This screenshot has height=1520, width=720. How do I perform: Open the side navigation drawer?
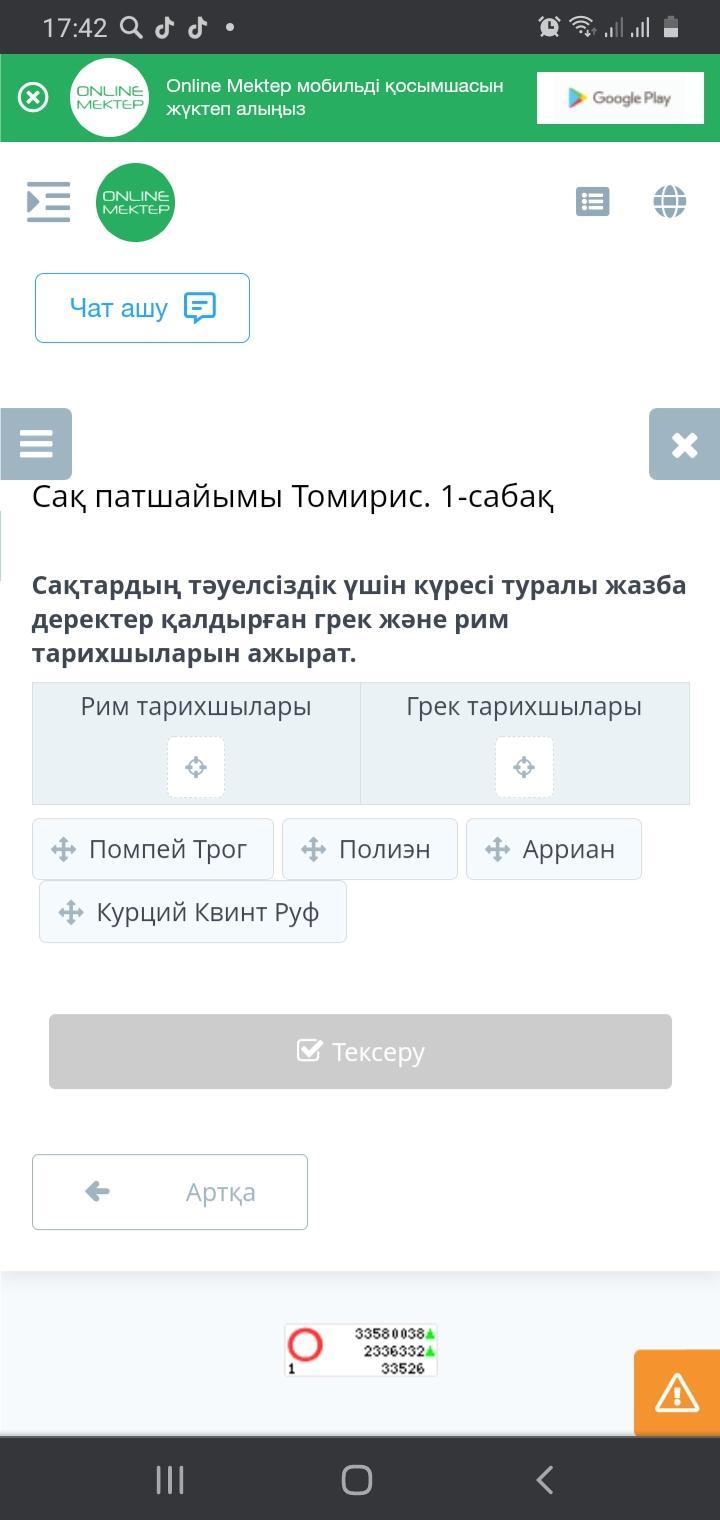coord(48,202)
